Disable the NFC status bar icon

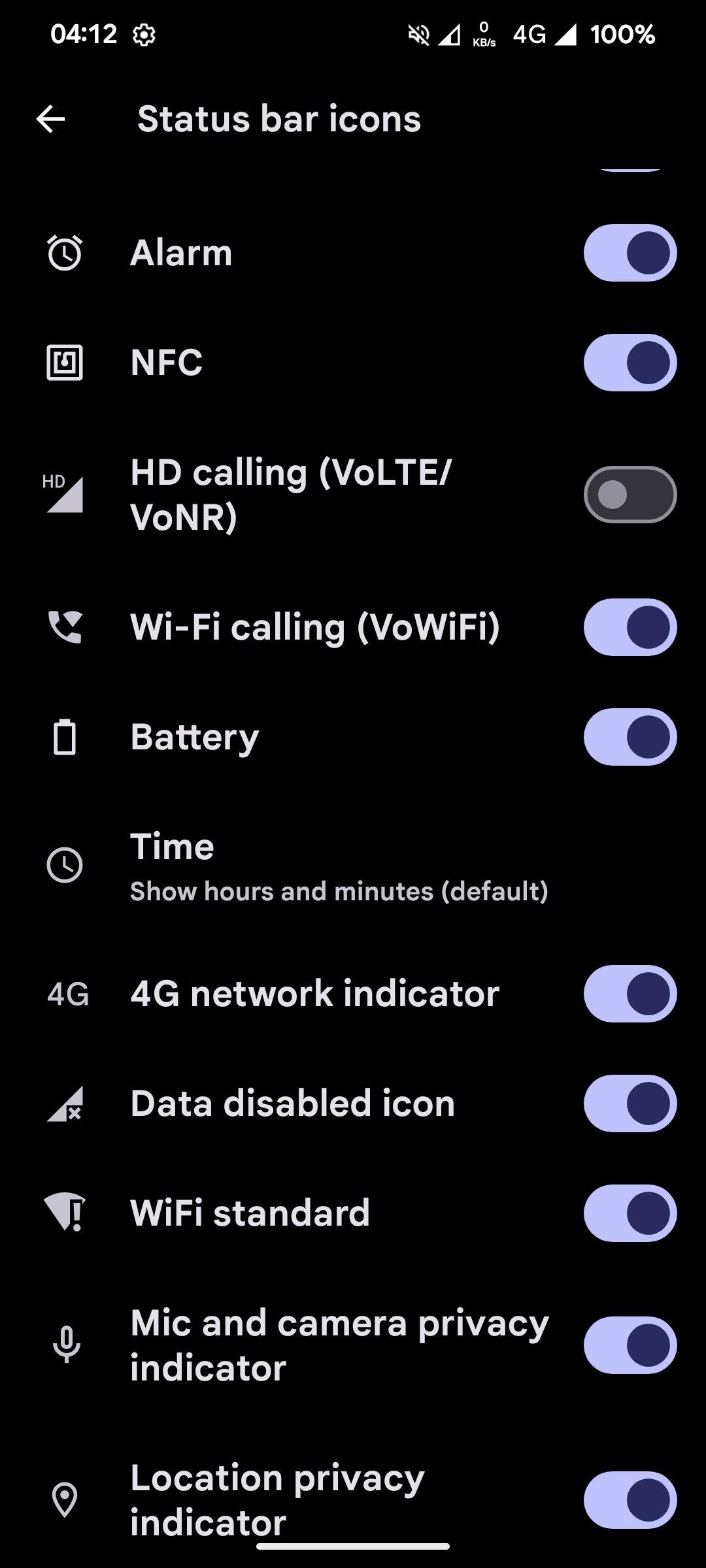pyautogui.click(x=630, y=363)
